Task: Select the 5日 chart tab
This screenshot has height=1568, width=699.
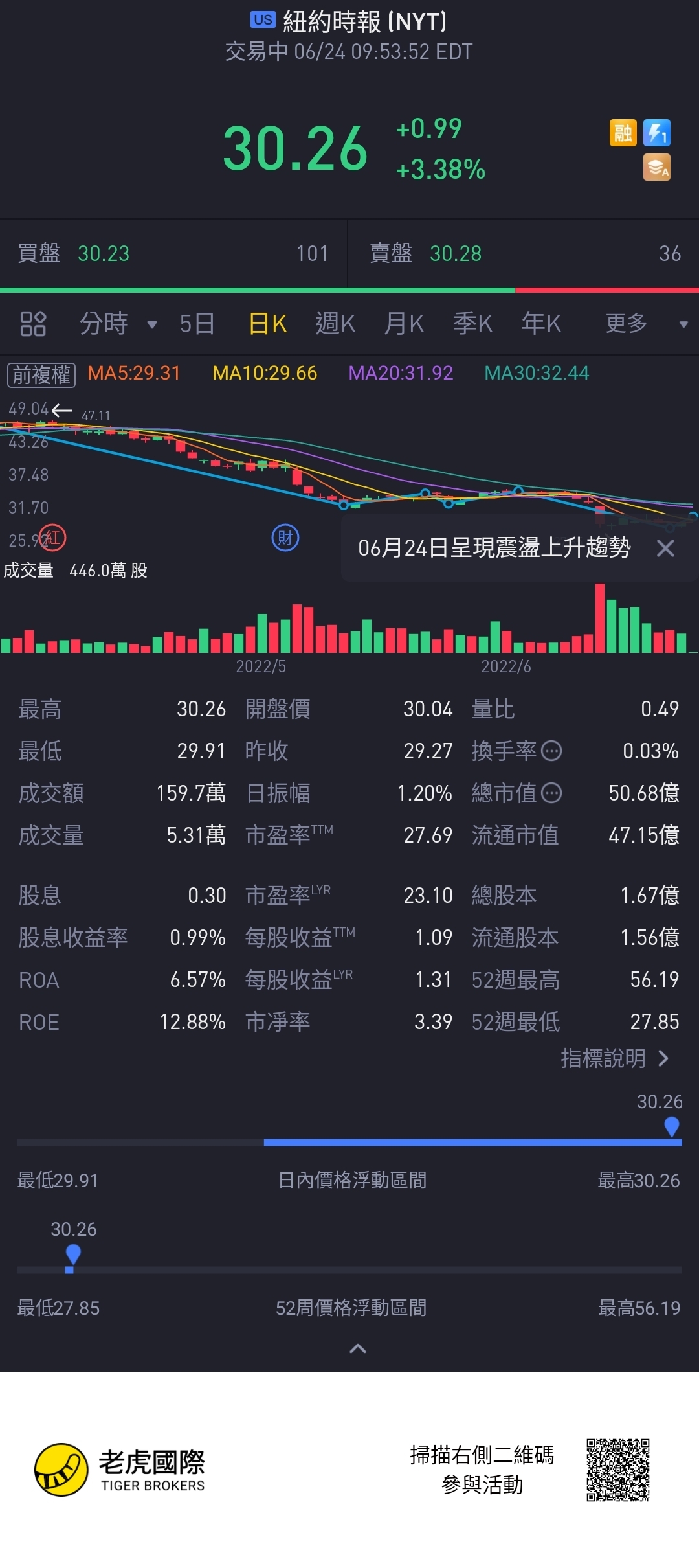Action: coord(197,324)
